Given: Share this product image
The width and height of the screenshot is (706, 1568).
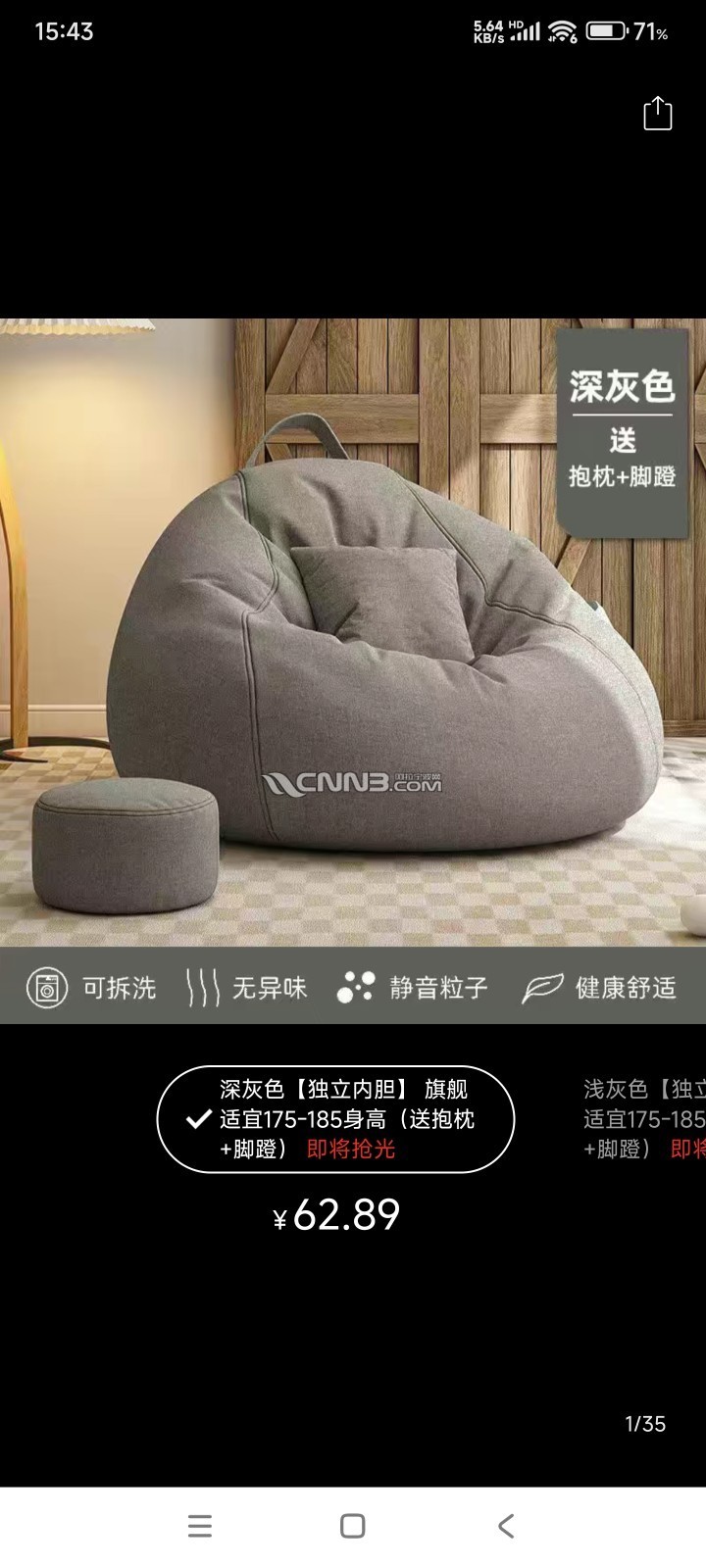Looking at the screenshot, I should click(657, 114).
